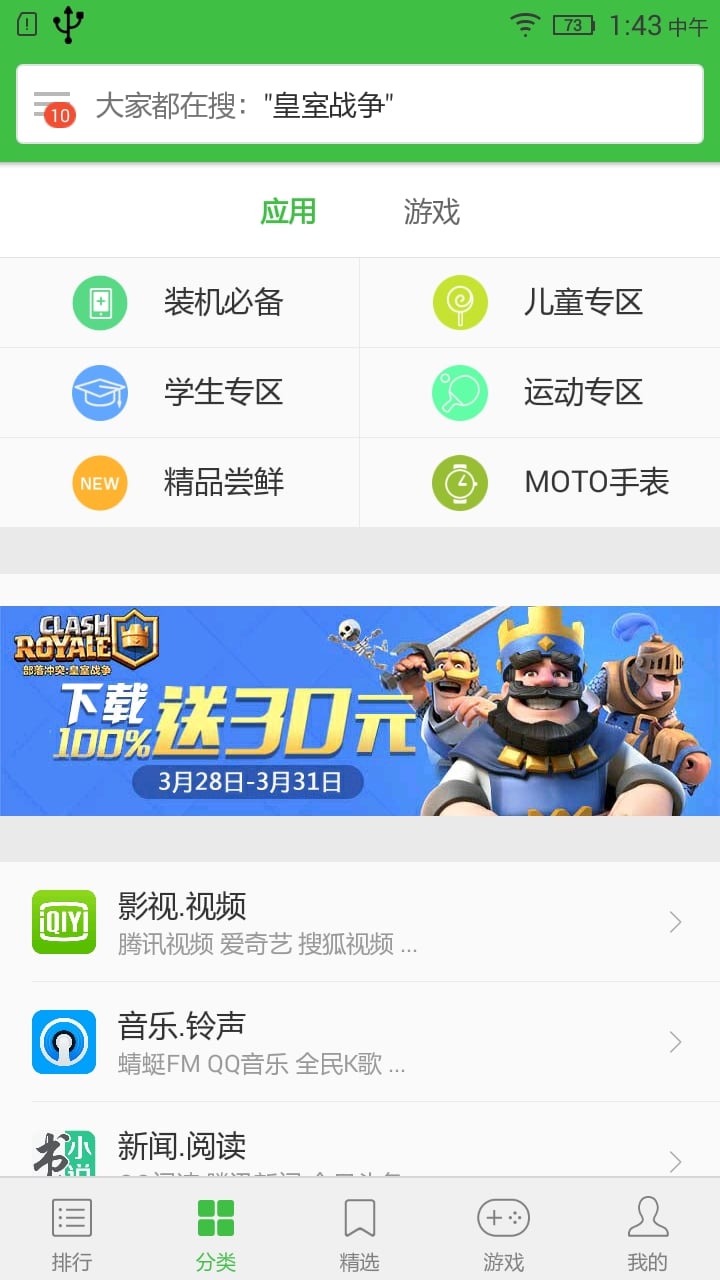Viewport: 720px width, 1280px height.
Task: Expand the 影视.视频 category chevron
Action: (x=676, y=921)
